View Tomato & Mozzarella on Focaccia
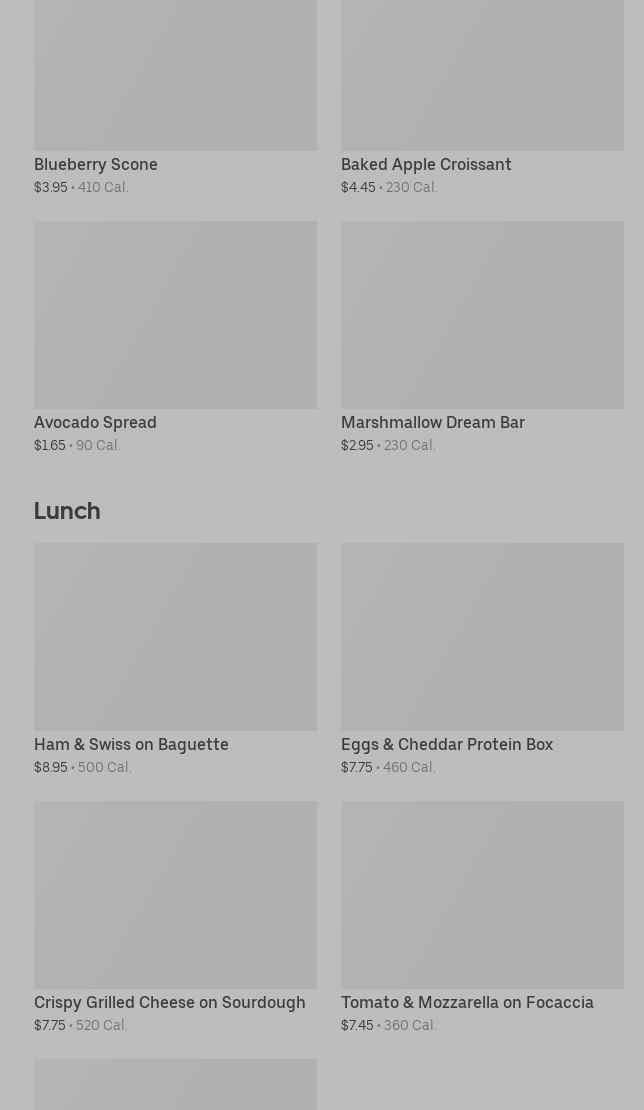Viewport: 644px width, 1110px height. pos(483,917)
